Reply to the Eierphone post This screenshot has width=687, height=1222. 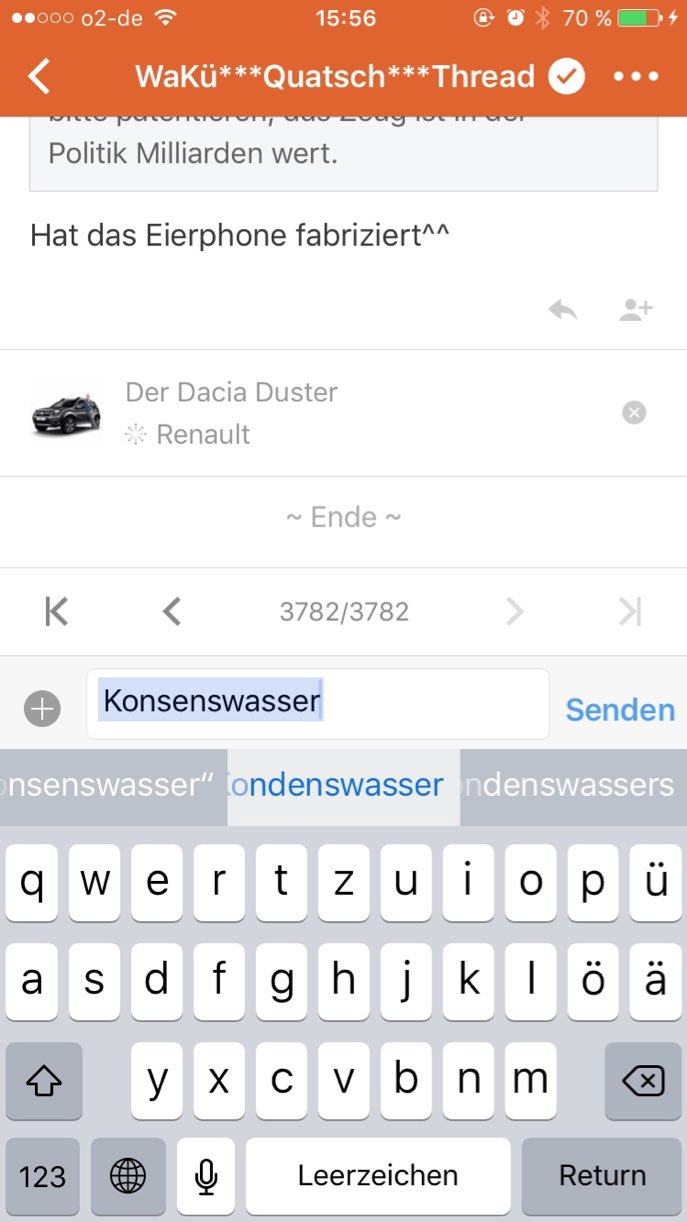563,311
